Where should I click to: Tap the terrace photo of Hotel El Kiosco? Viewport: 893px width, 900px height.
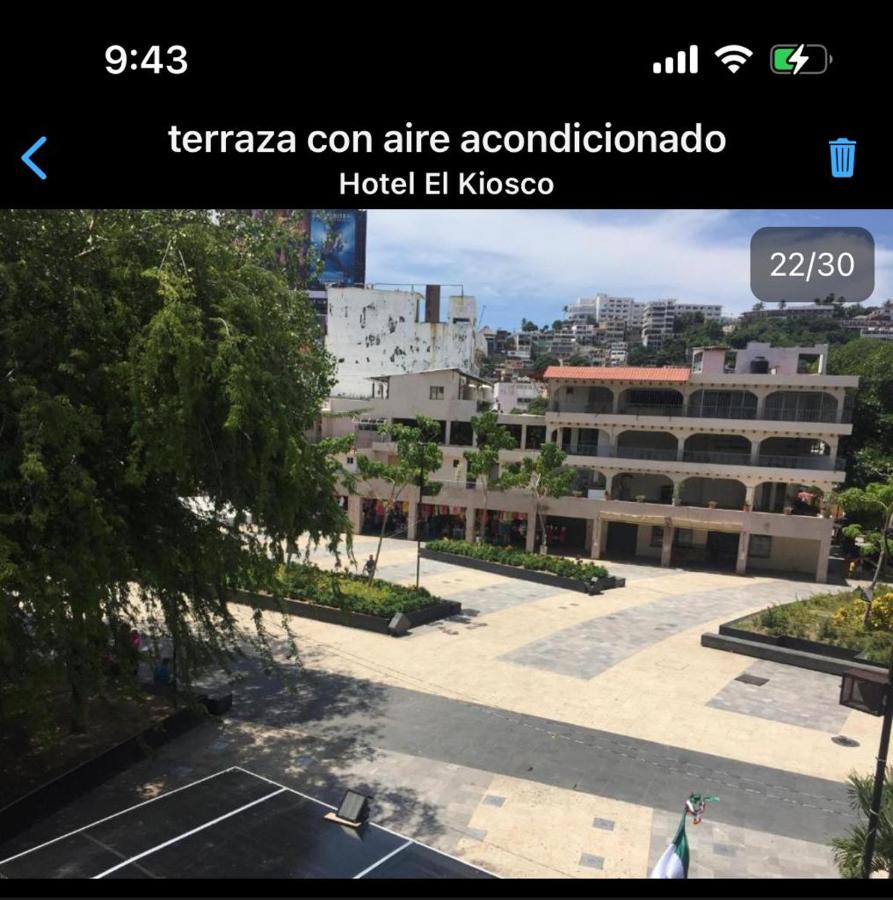446,543
